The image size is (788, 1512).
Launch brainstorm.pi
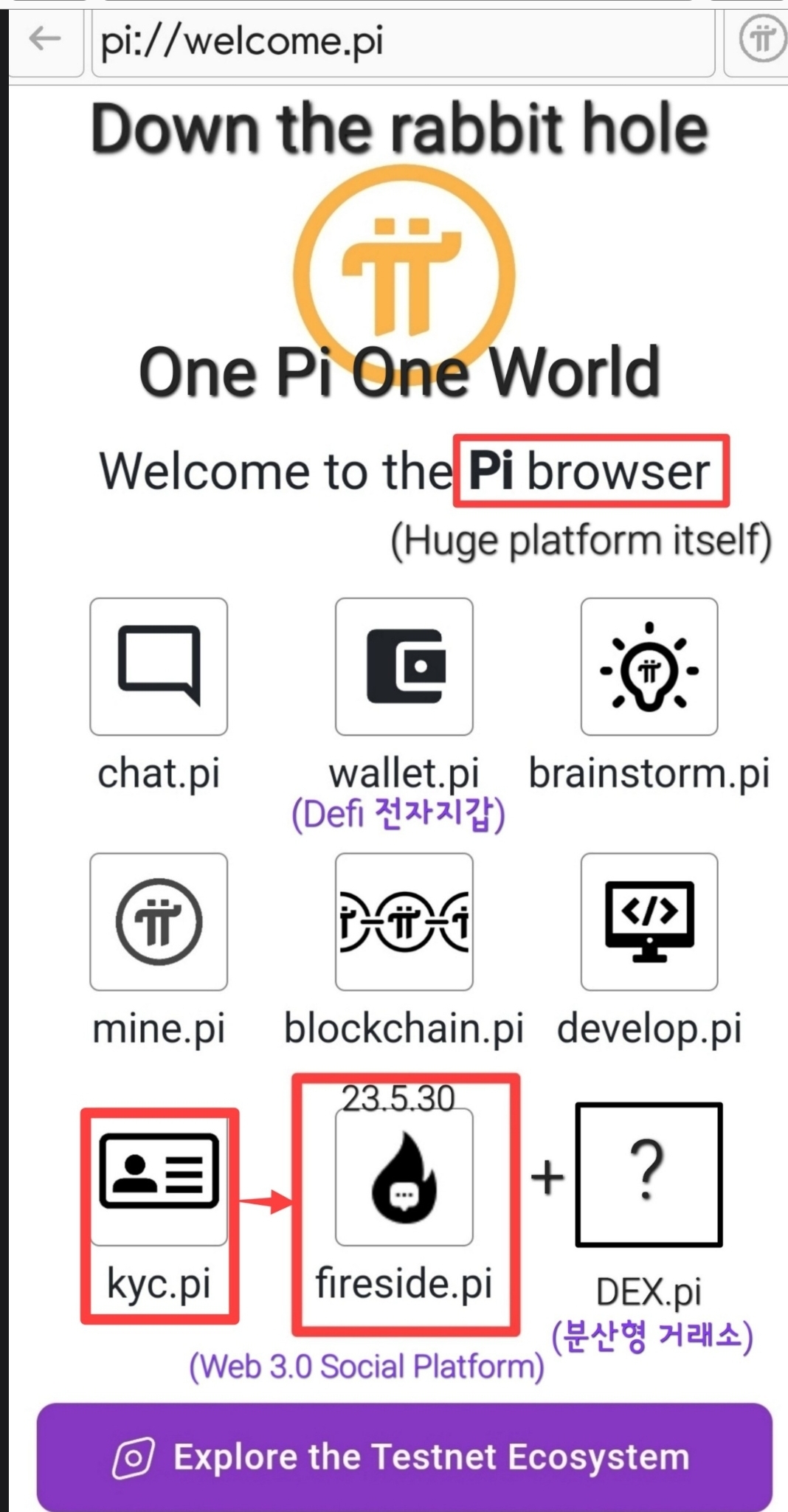point(649,666)
